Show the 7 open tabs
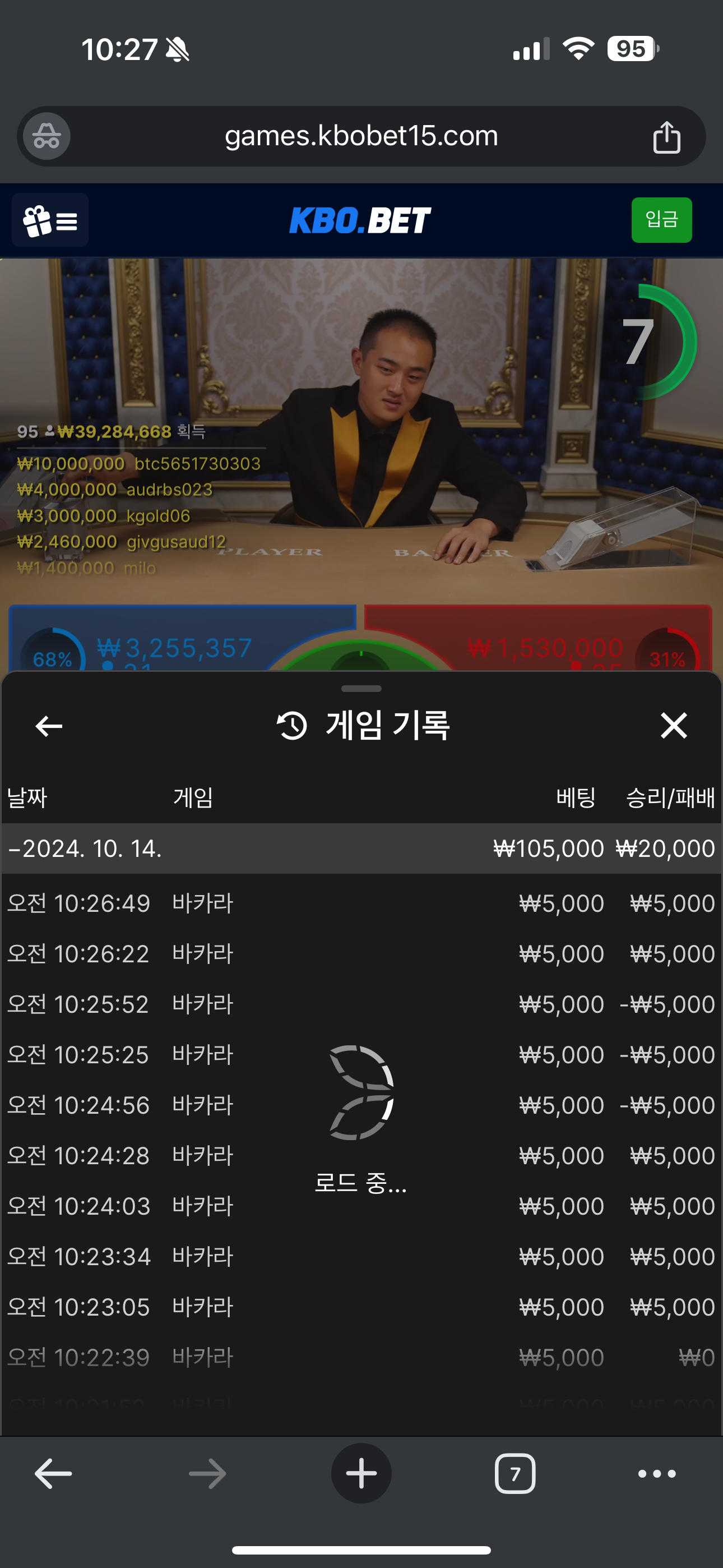723x1568 pixels. [515, 1474]
